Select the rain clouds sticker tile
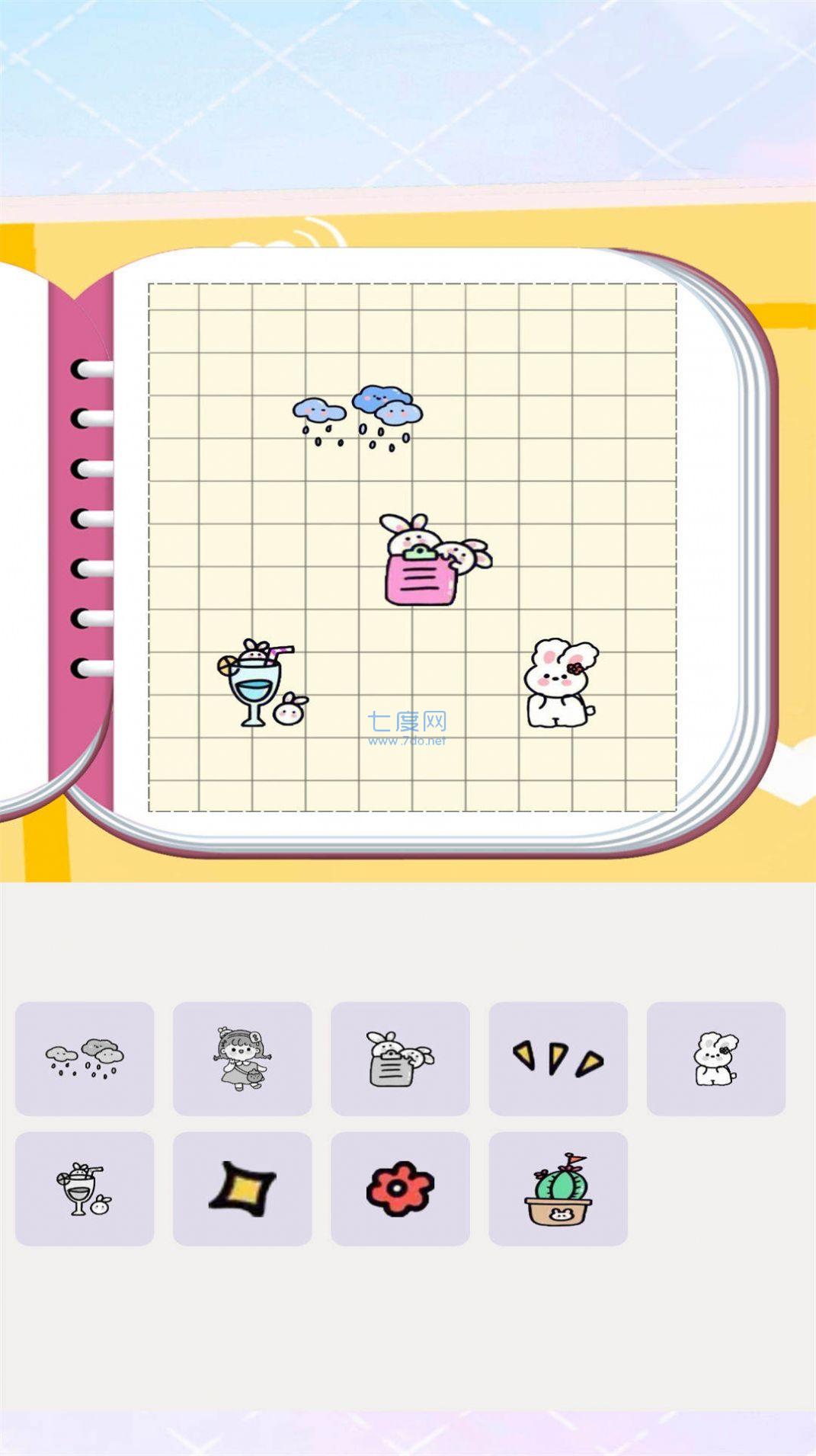Image resolution: width=816 pixels, height=1456 pixels. 85,1058
